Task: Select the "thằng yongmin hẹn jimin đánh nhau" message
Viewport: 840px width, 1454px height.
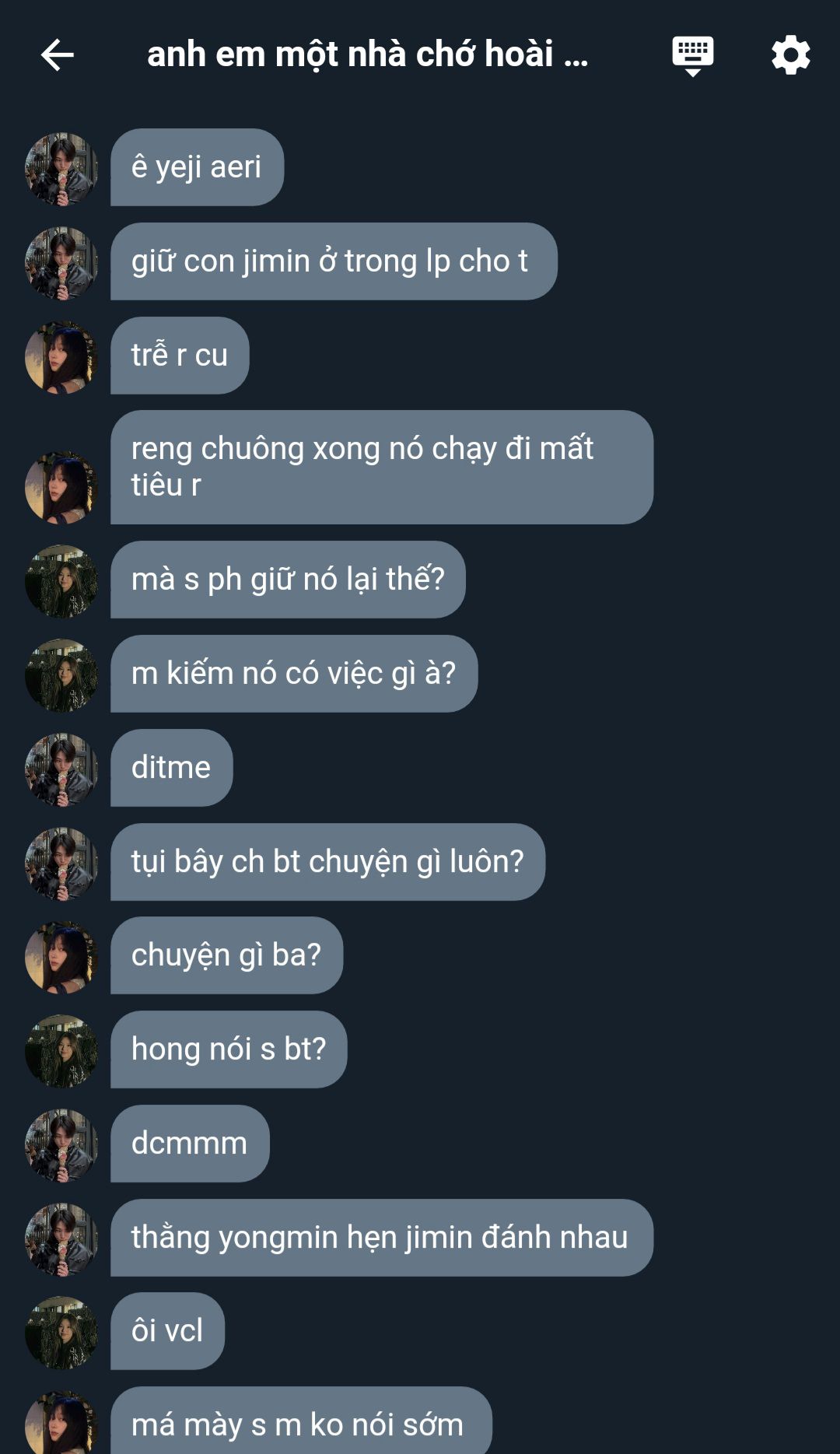Action: [382, 1238]
